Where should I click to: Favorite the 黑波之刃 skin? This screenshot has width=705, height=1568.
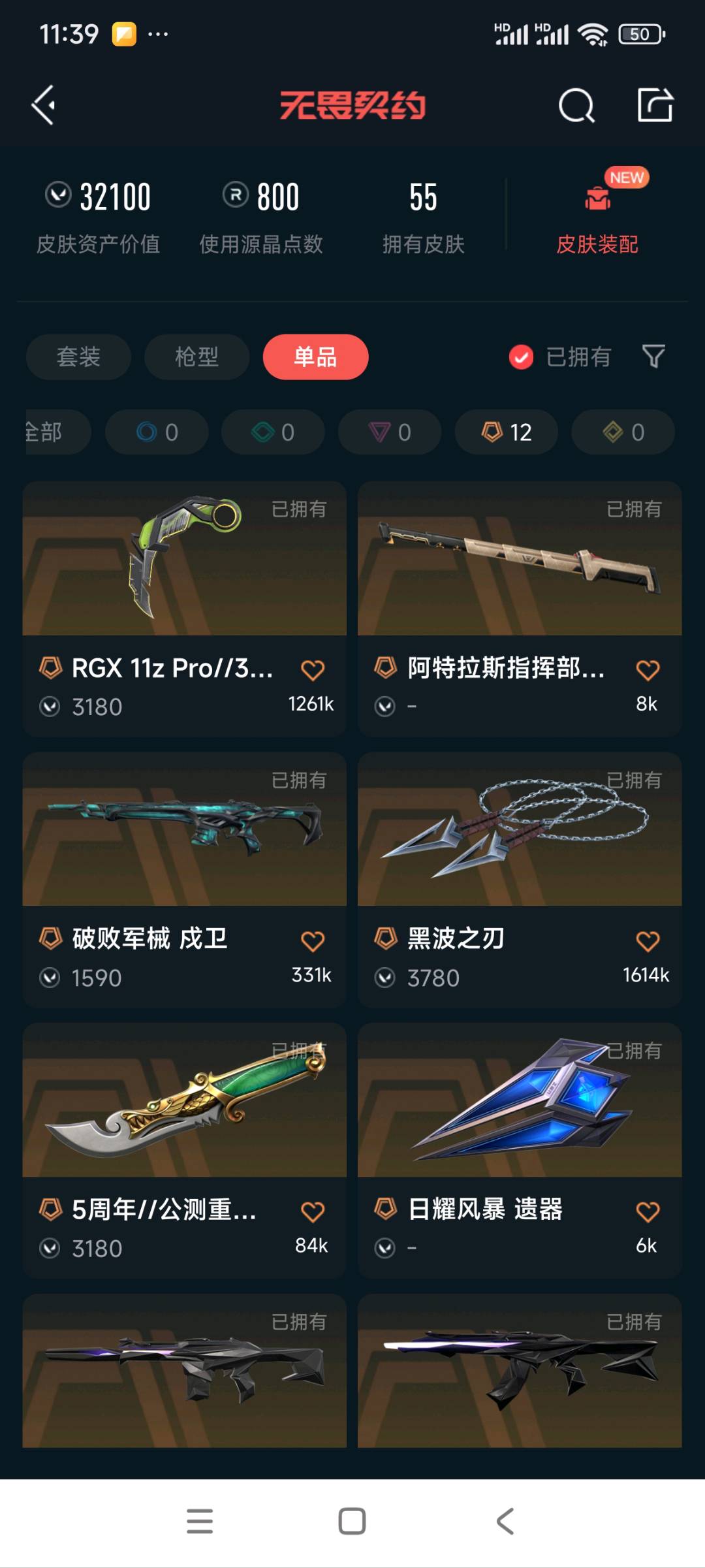[647, 941]
